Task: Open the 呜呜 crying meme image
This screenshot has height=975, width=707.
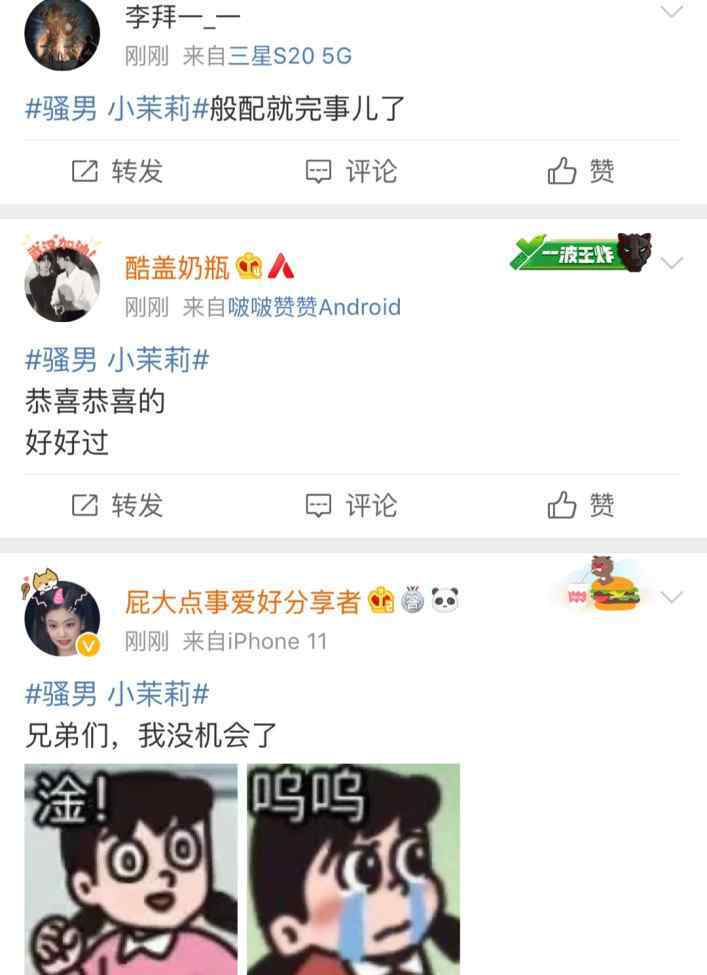Action: tap(353, 868)
